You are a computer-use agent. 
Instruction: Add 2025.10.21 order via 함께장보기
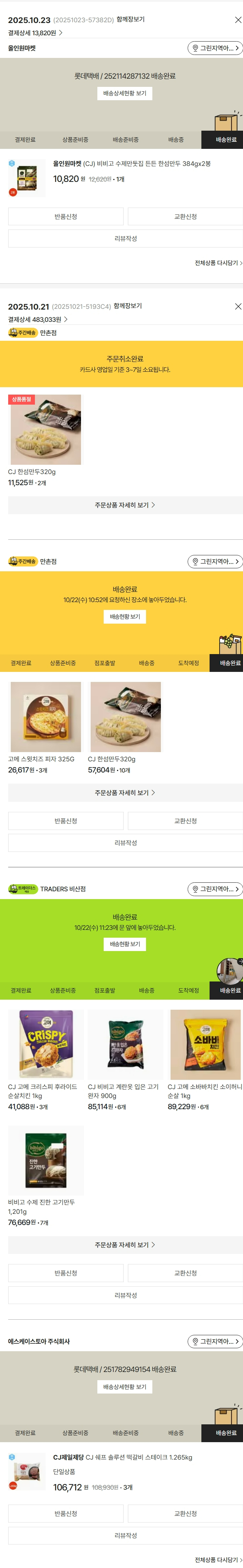[128, 306]
